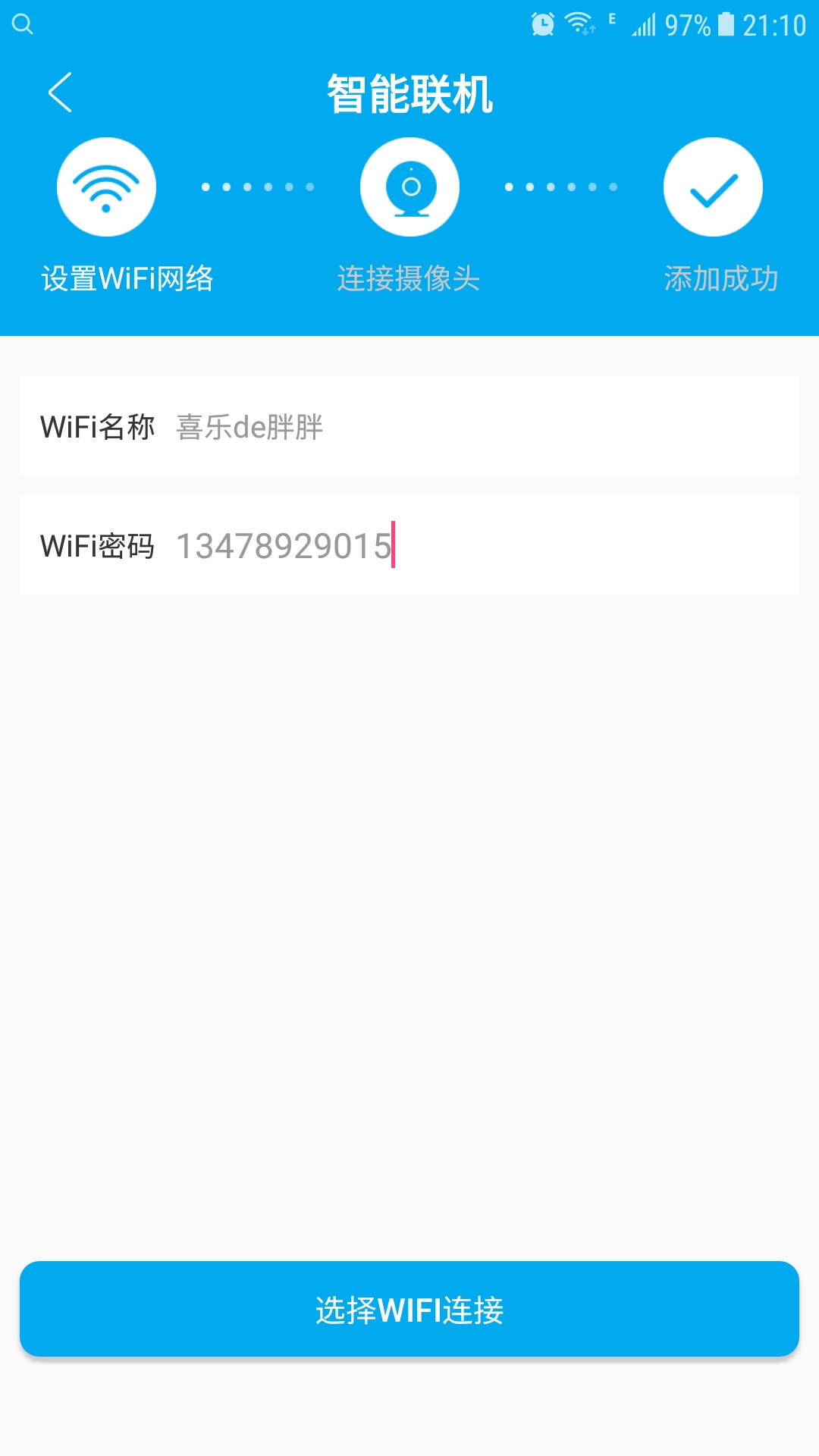Tap the progress dots between WiFi and camera steps
Viewport: 819px width, 1456px height.
(x=258, y=186)
